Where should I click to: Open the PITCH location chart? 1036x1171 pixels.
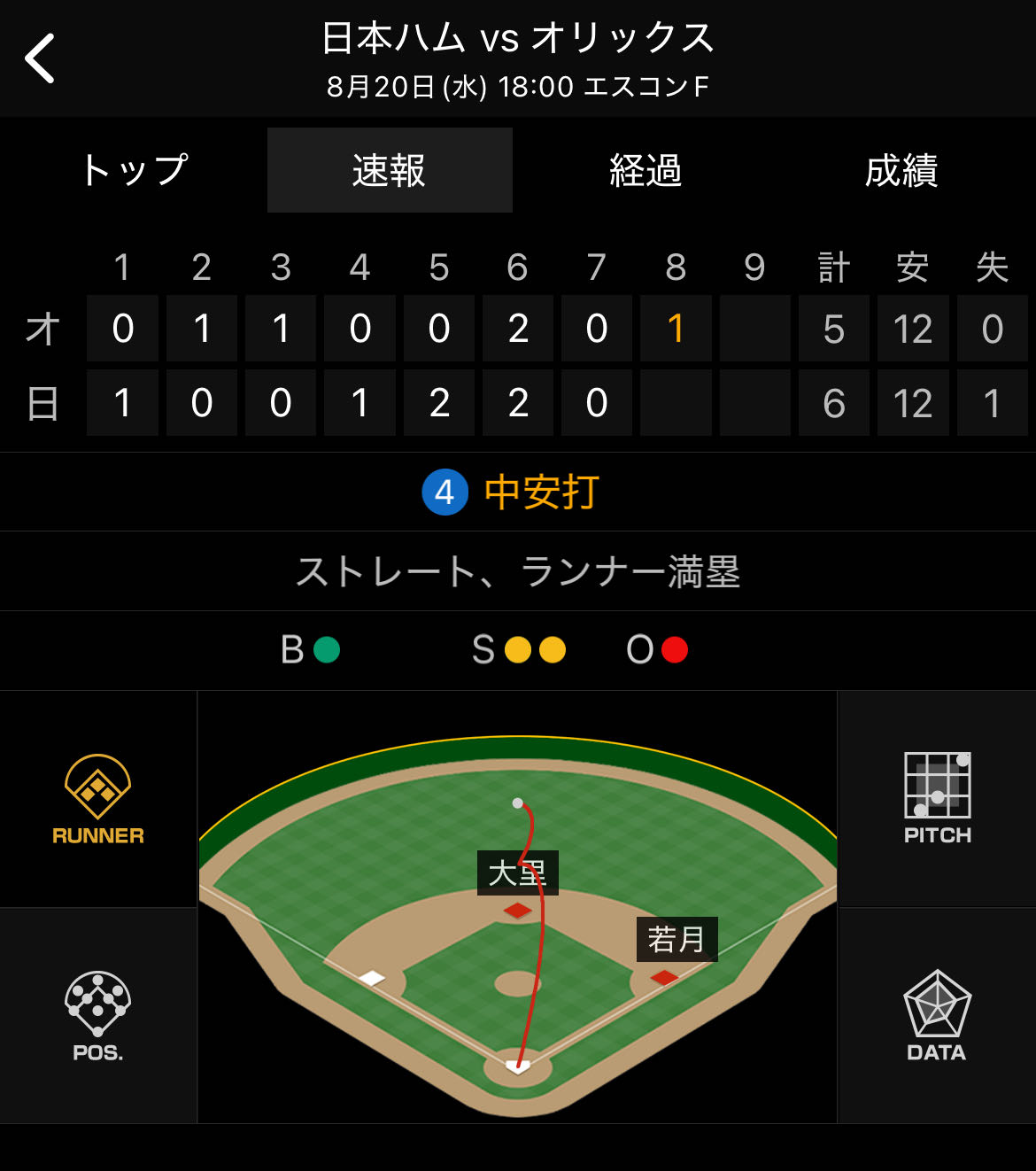pyautogui.click(x=937, y=799)
